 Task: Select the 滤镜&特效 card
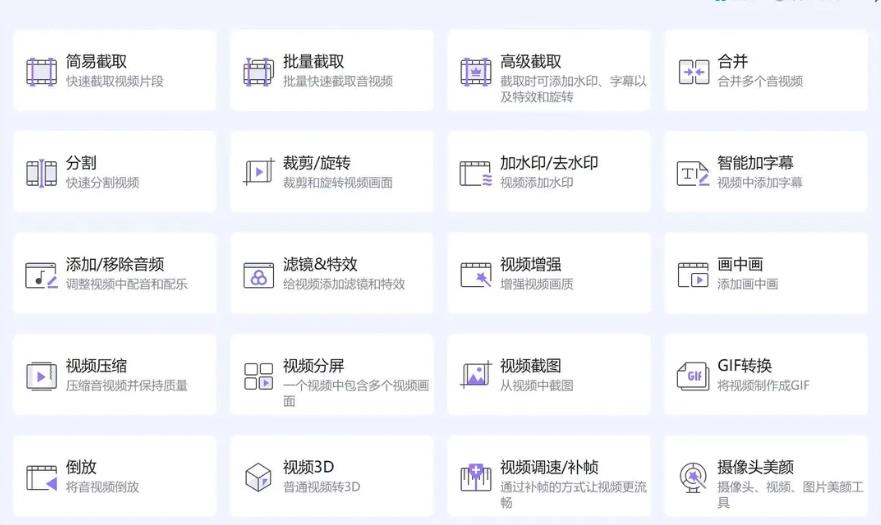click(331, 274)
